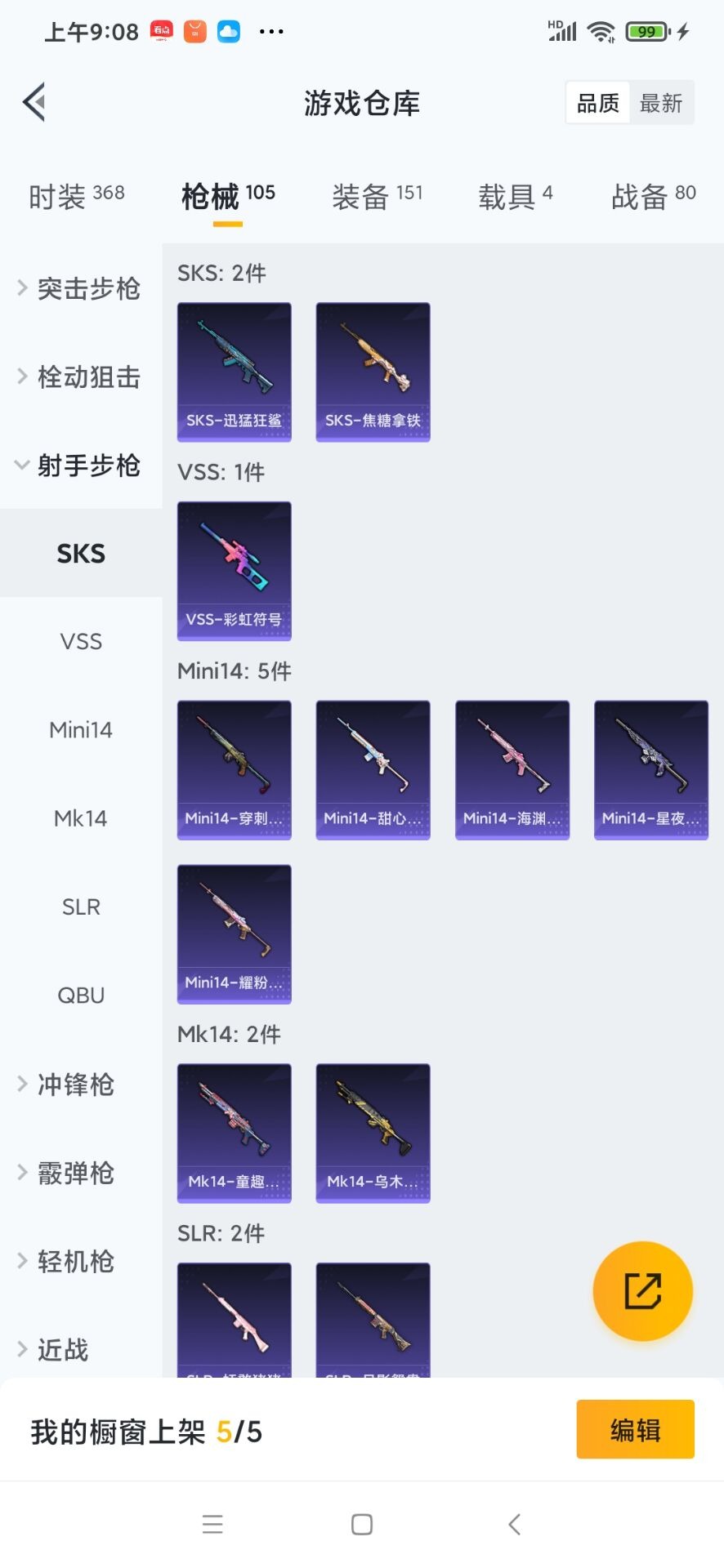
Task: View the Mini14-甜心 skin card
Action: 373,769
